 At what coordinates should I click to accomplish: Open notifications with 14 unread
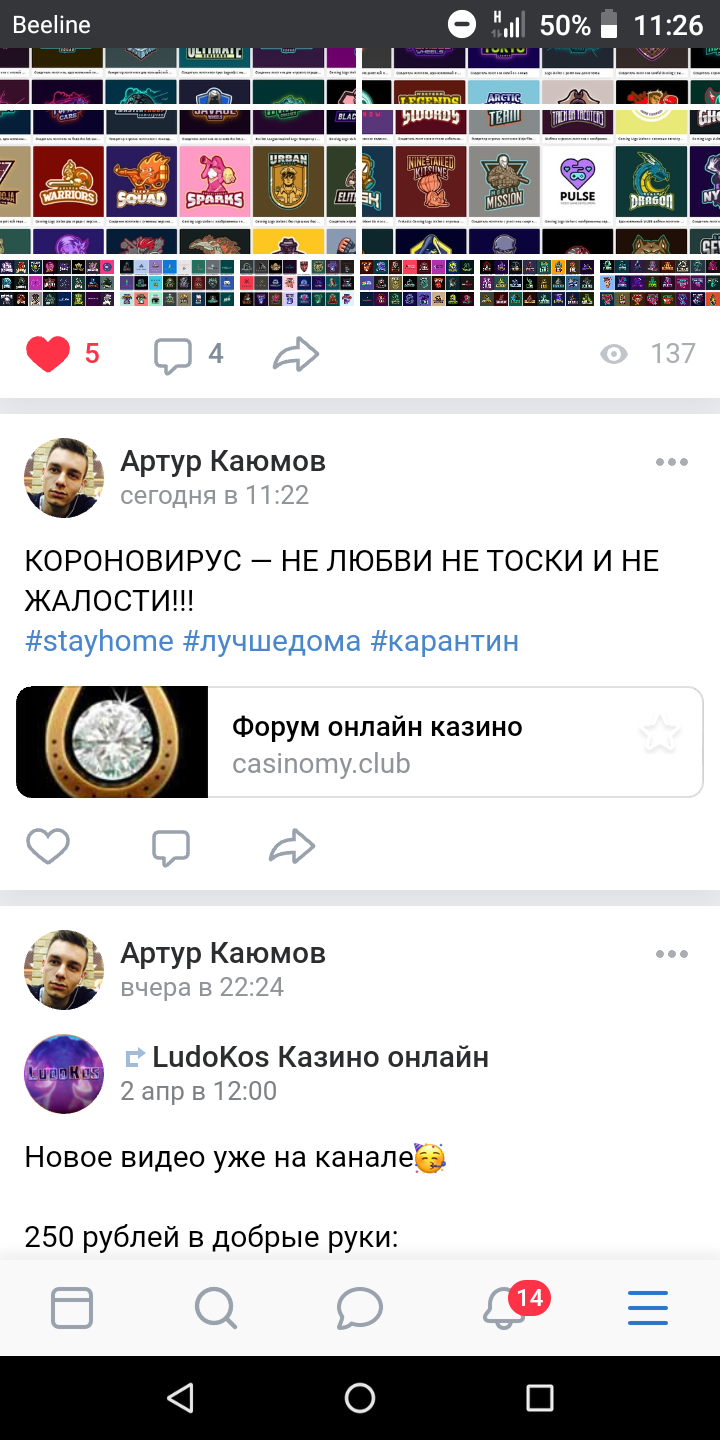pos(506,1307)
